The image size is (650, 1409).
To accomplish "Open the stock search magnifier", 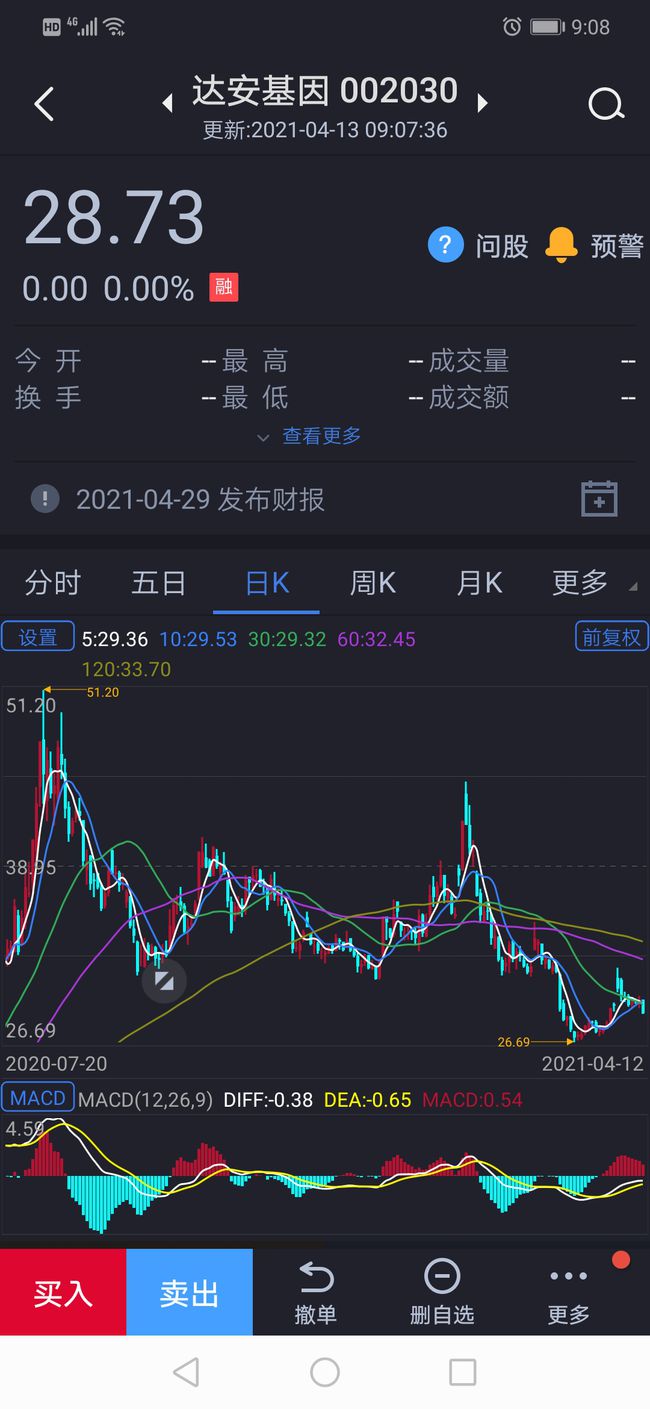I will click(x=605, y=104).
